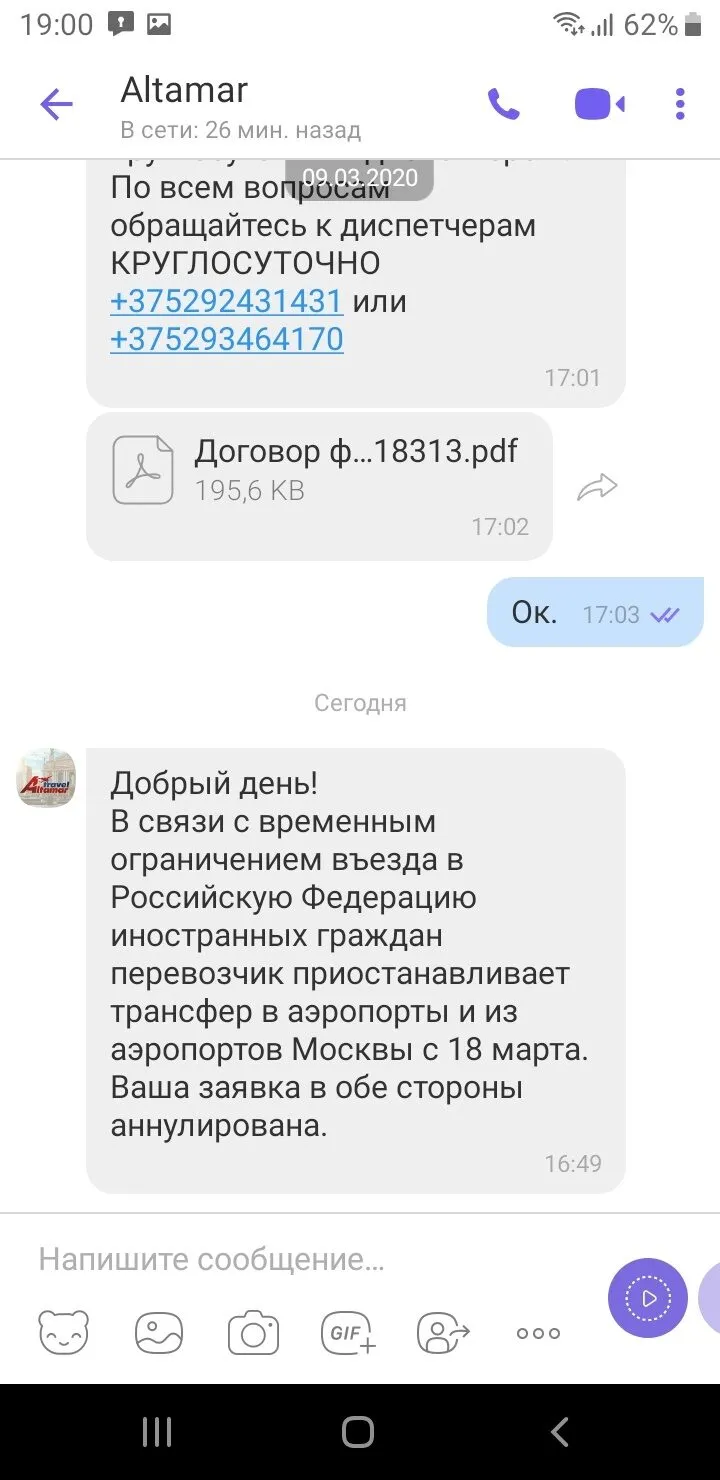Share a contact in the chat
The image size is (720, 1480).
pos(443,1332)
